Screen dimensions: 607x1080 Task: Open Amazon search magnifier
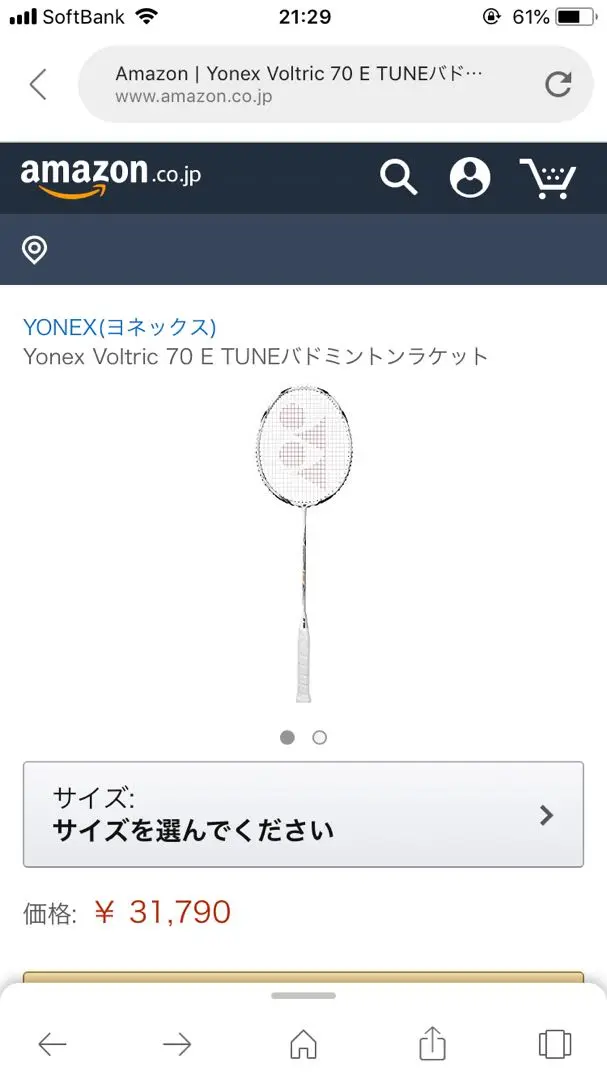[399, 177]
